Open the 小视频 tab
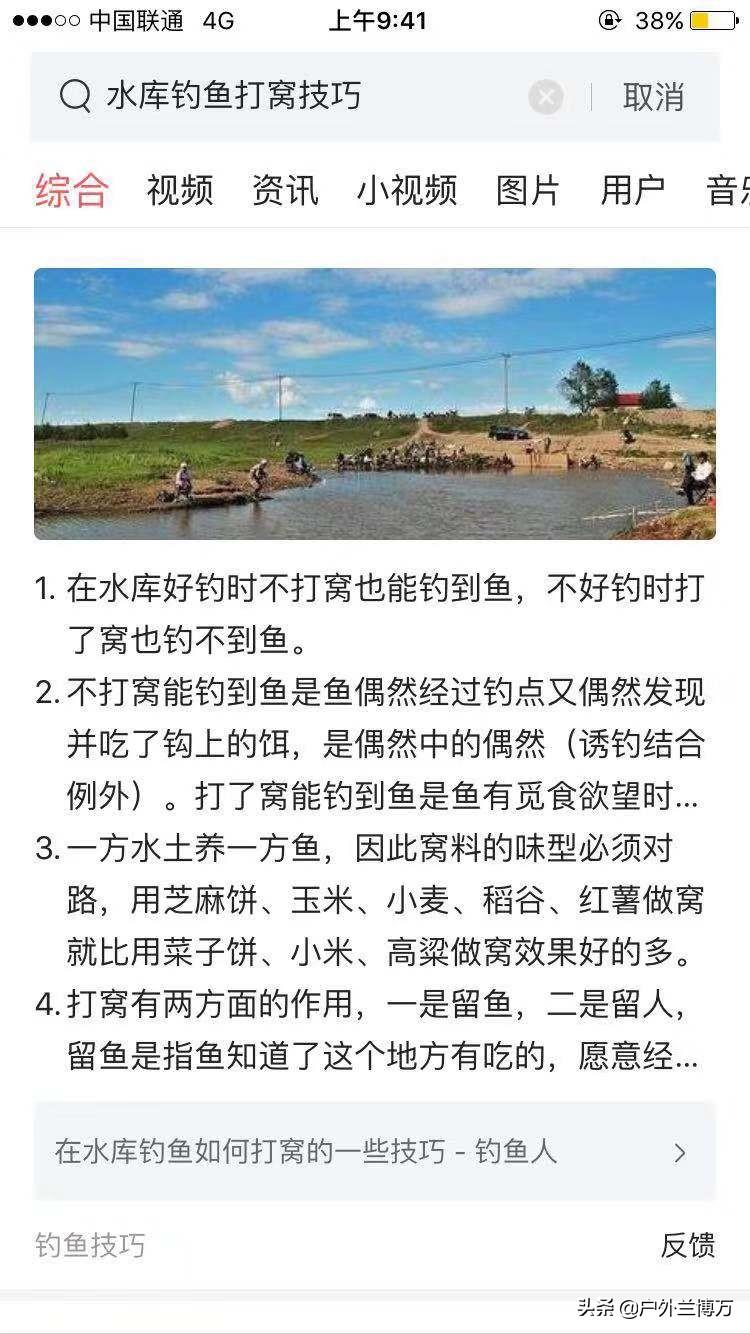This screenshot has height=1334, width=750. tap(407, 190)
